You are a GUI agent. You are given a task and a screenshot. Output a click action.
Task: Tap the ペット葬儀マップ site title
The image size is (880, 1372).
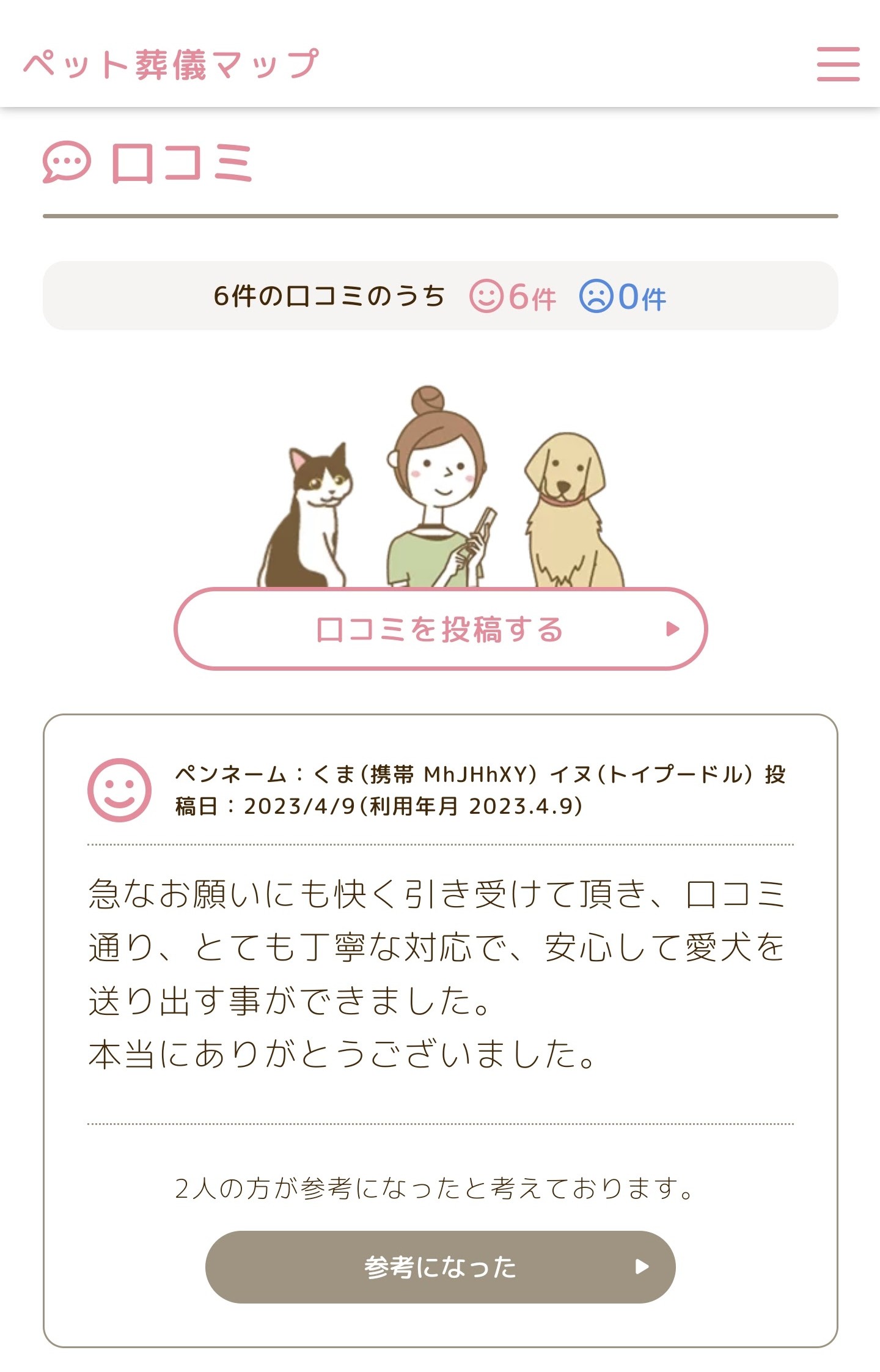[x=171, y=64]
